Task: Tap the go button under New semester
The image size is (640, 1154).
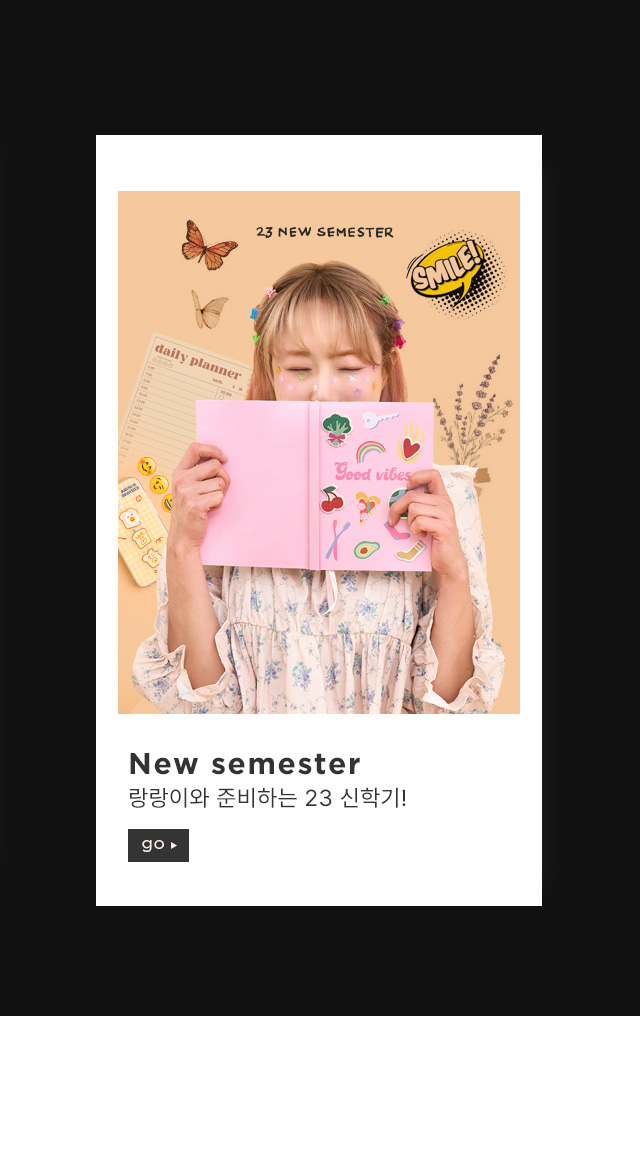Action: coord(158,845)
